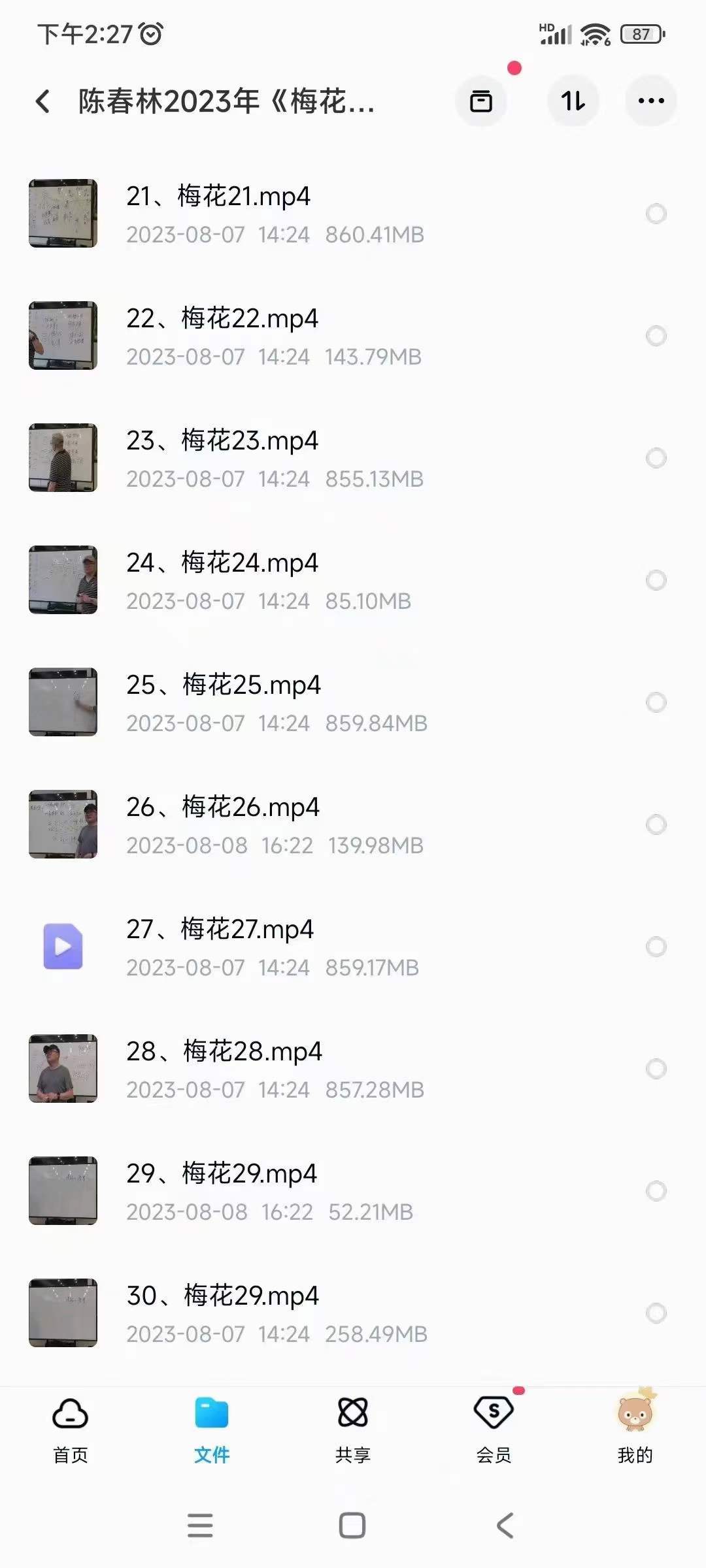The height and width of the screenshot is (1568, 706).
Task: Click the view mode icon in top bar
Action: pos(481,101)
